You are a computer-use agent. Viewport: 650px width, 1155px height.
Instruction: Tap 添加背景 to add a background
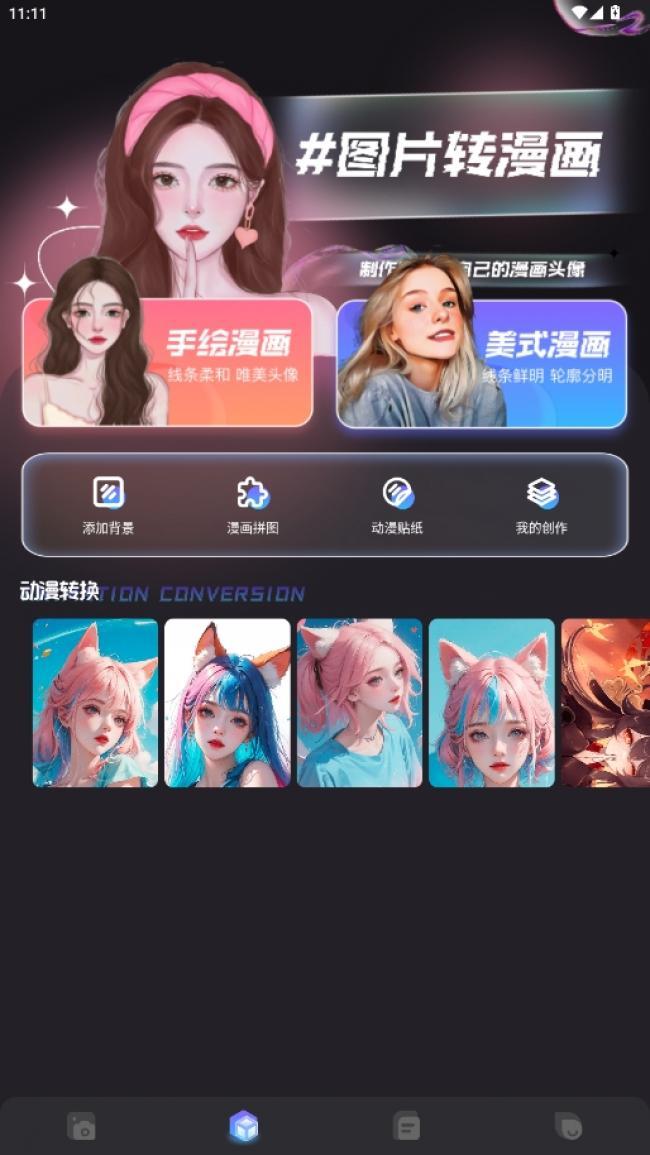click(x=108, y=505)
